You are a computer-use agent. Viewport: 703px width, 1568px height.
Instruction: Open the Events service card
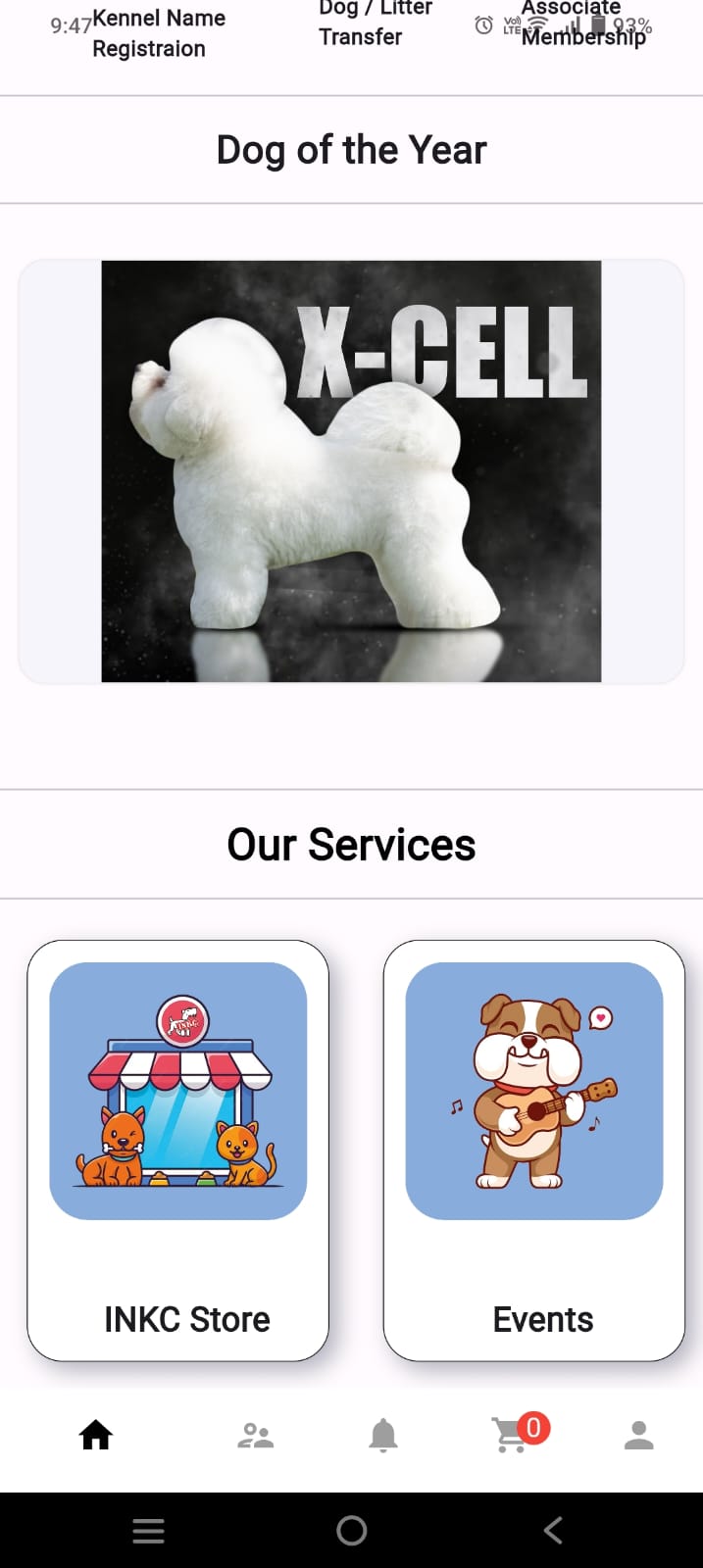point(533,1150)
